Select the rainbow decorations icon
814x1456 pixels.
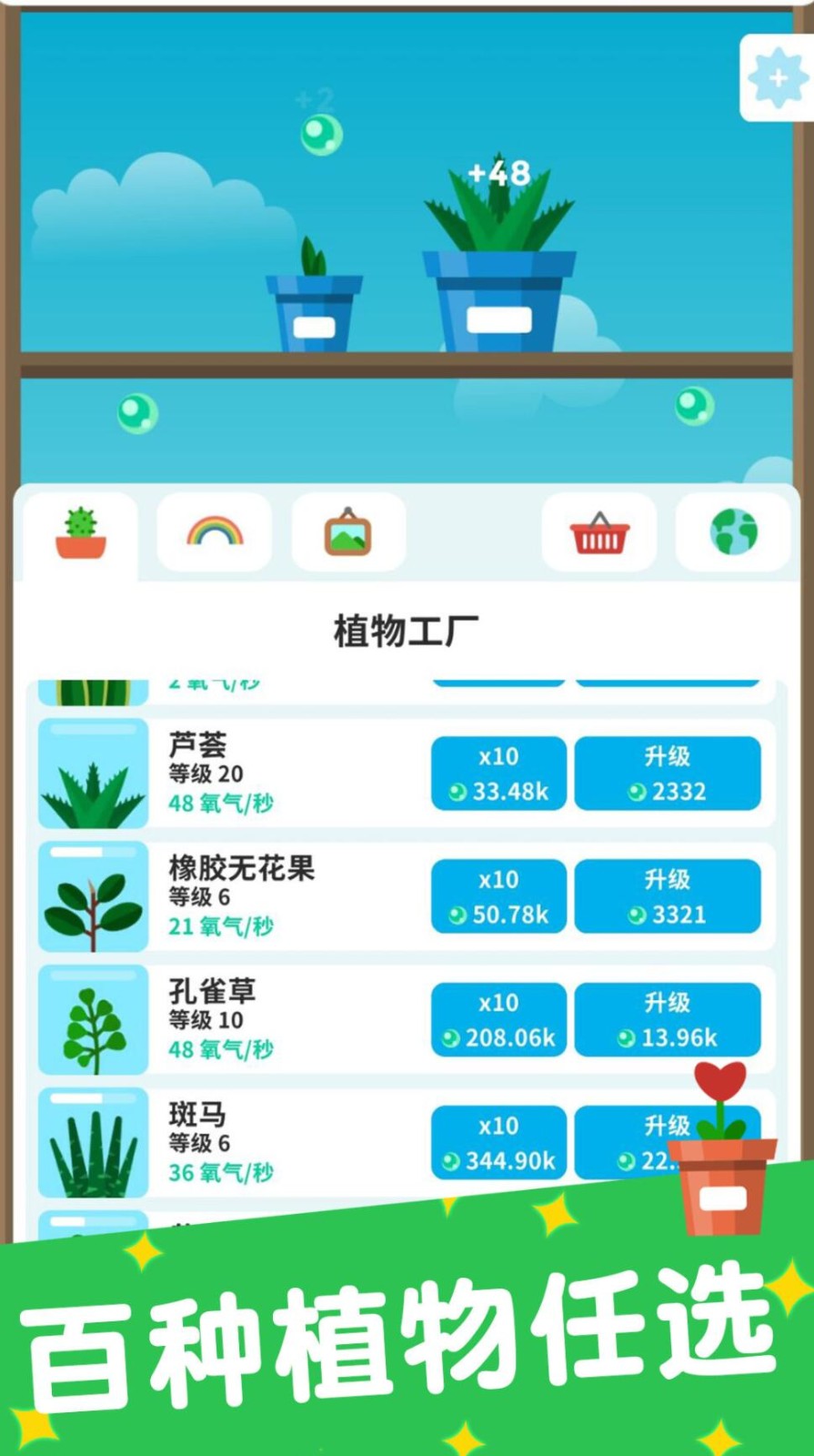(x=214, y=532)
